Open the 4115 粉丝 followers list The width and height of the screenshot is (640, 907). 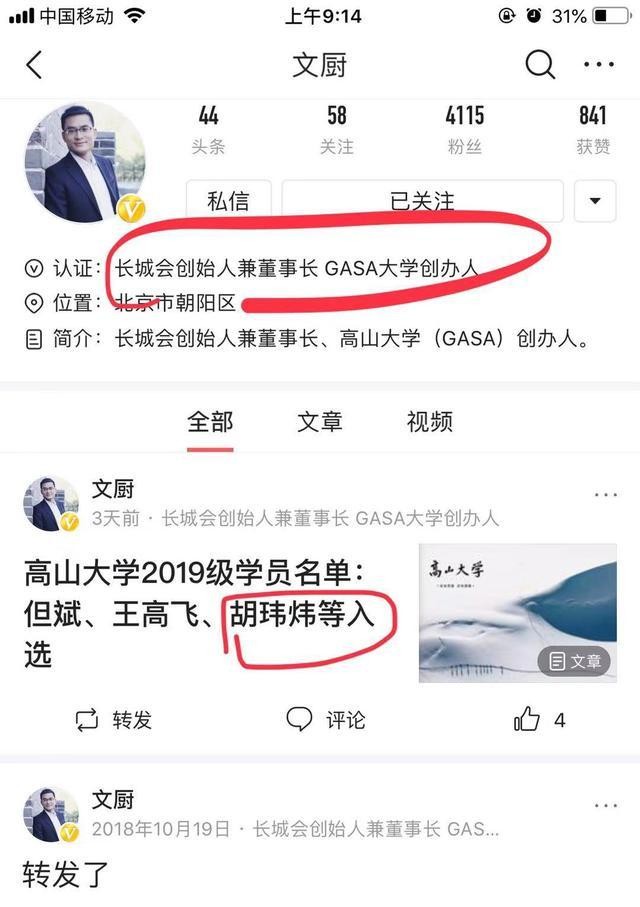pyautogui.click(x=465, y=129)
